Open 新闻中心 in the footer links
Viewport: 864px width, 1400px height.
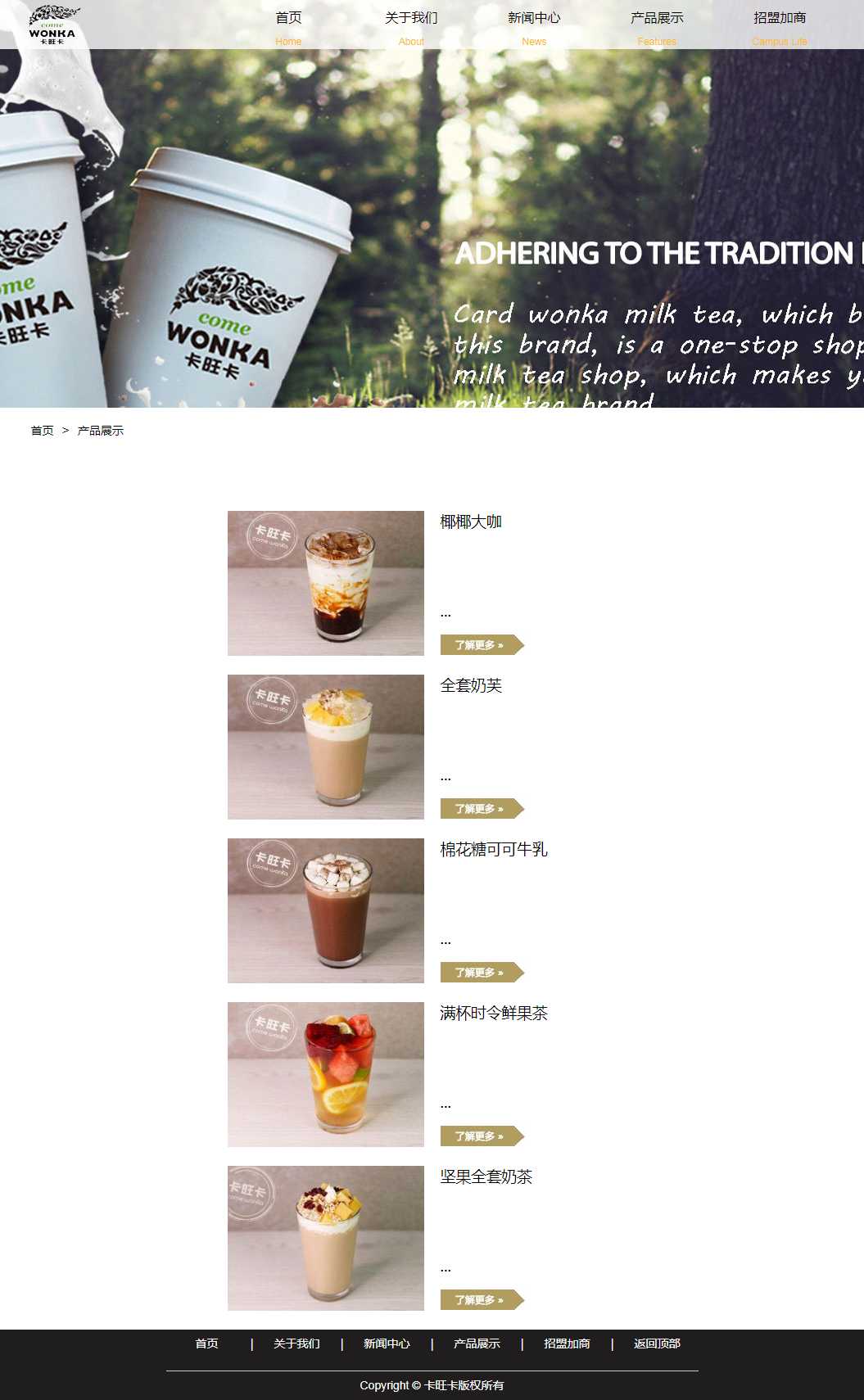(x=387, y=1344)
